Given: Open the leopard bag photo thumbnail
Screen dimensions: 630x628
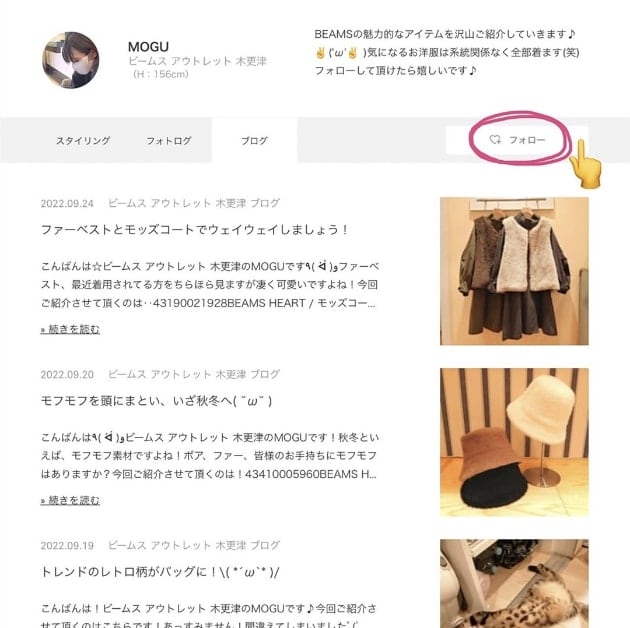Looking at the screenshot, I should (x=514, y=584).
